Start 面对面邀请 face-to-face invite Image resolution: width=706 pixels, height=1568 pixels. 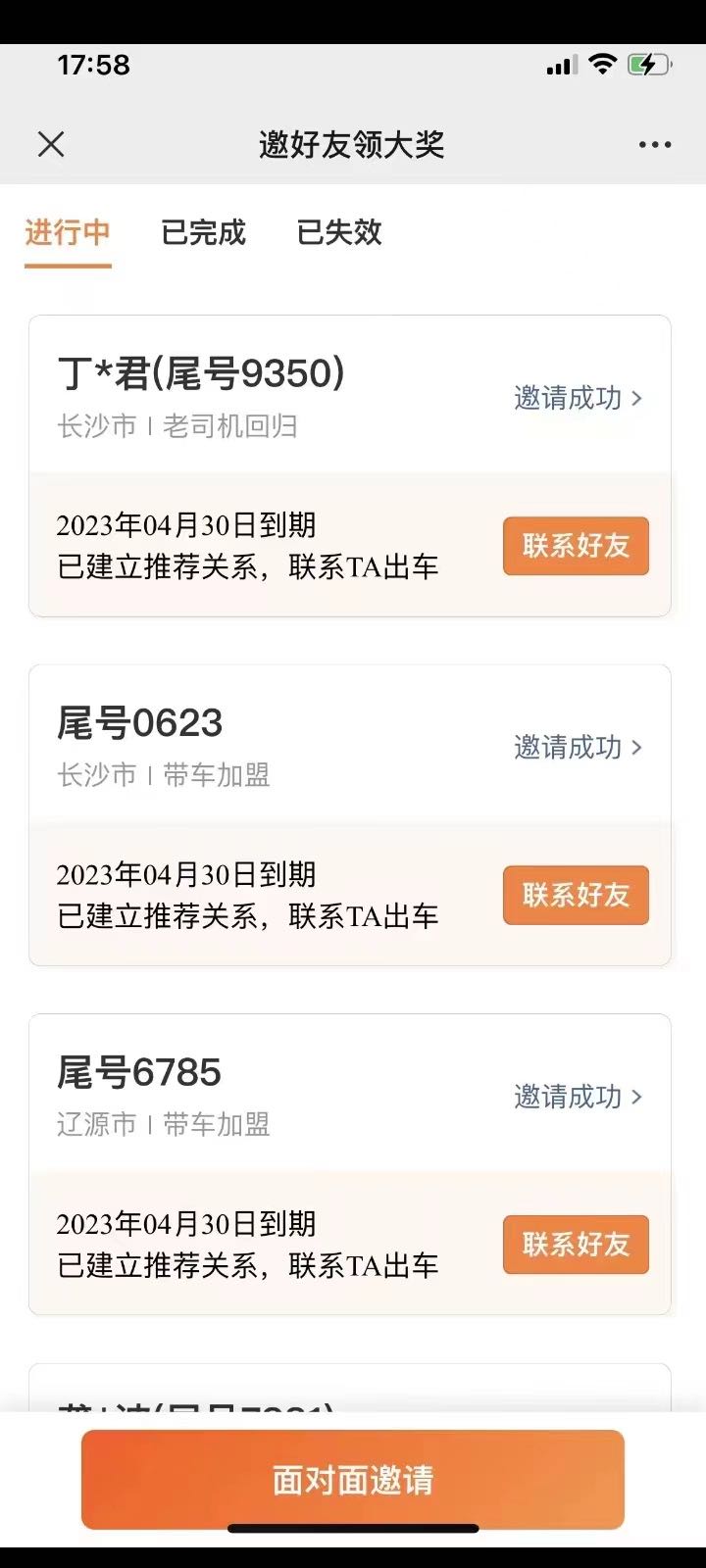353,1480
